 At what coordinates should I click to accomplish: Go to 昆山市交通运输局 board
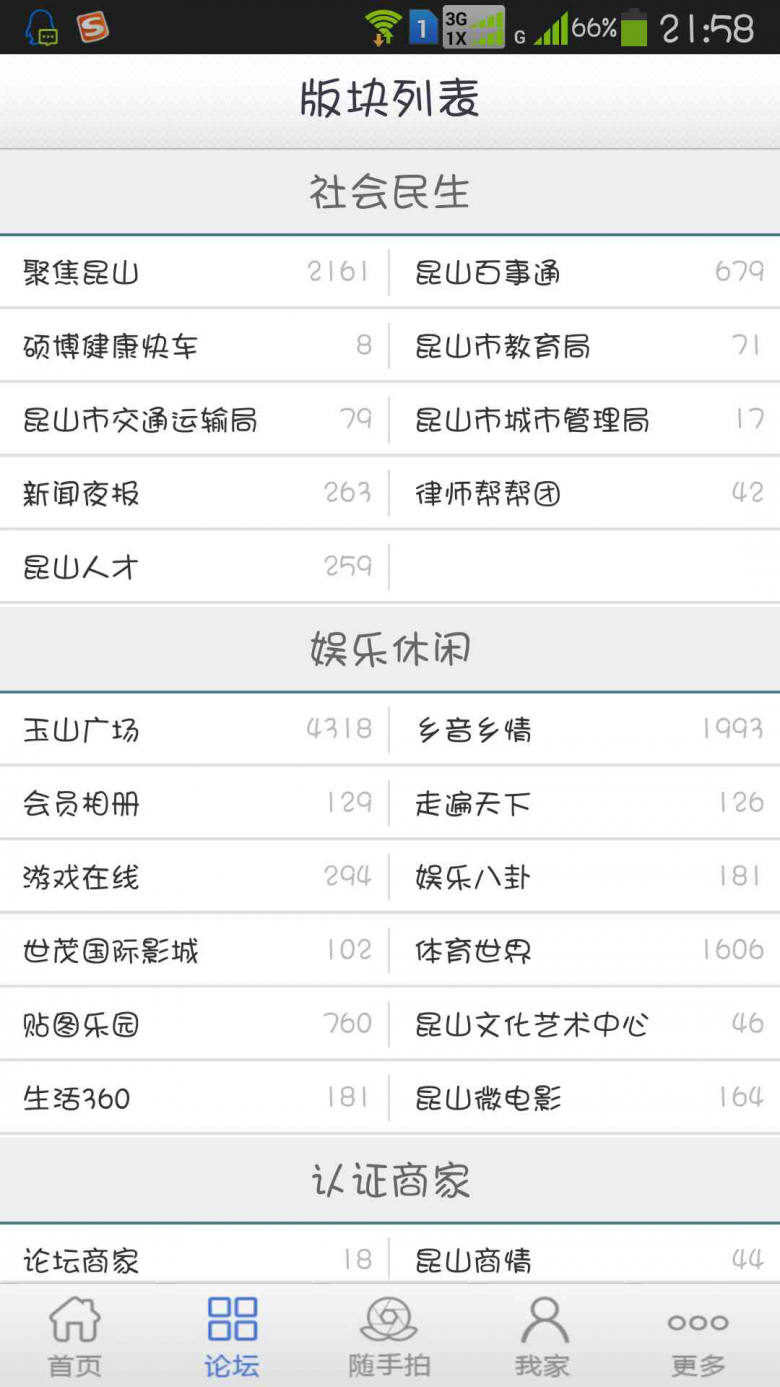(194, 420)
